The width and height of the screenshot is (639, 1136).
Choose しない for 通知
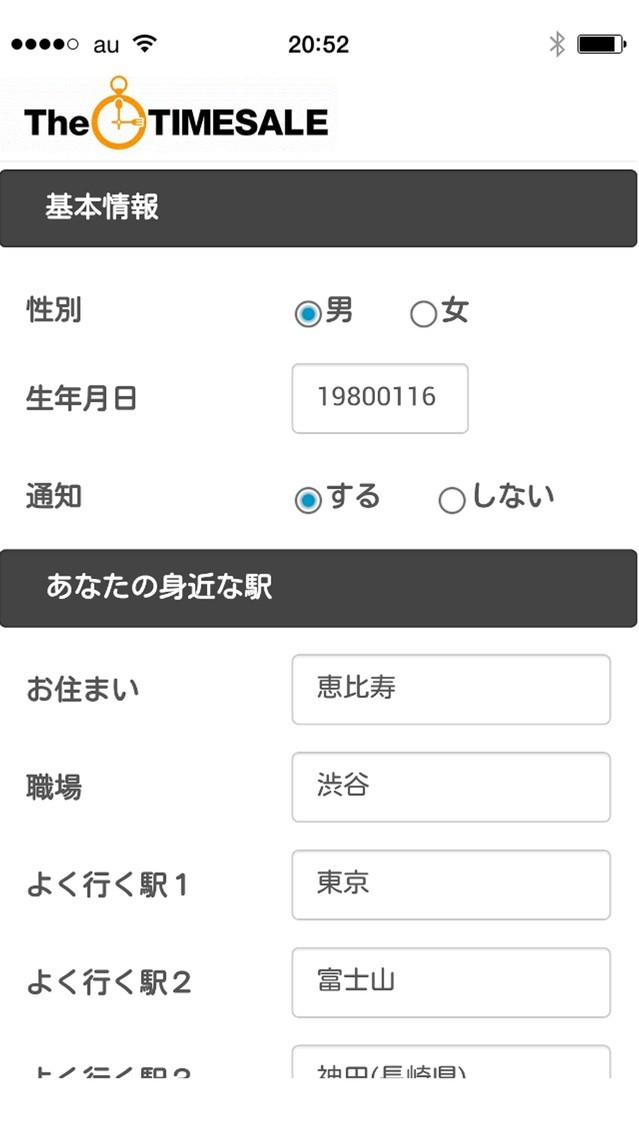(x=452, y=501)
